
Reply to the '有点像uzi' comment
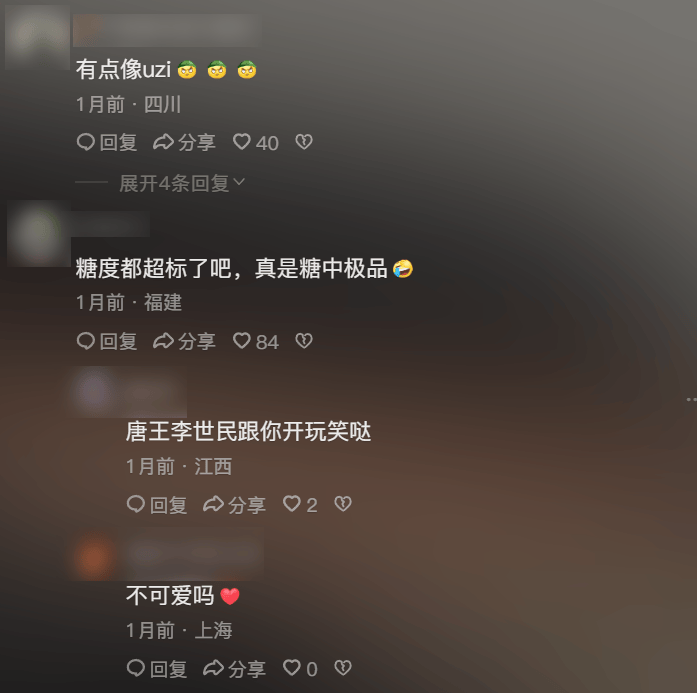coord(106,142)
